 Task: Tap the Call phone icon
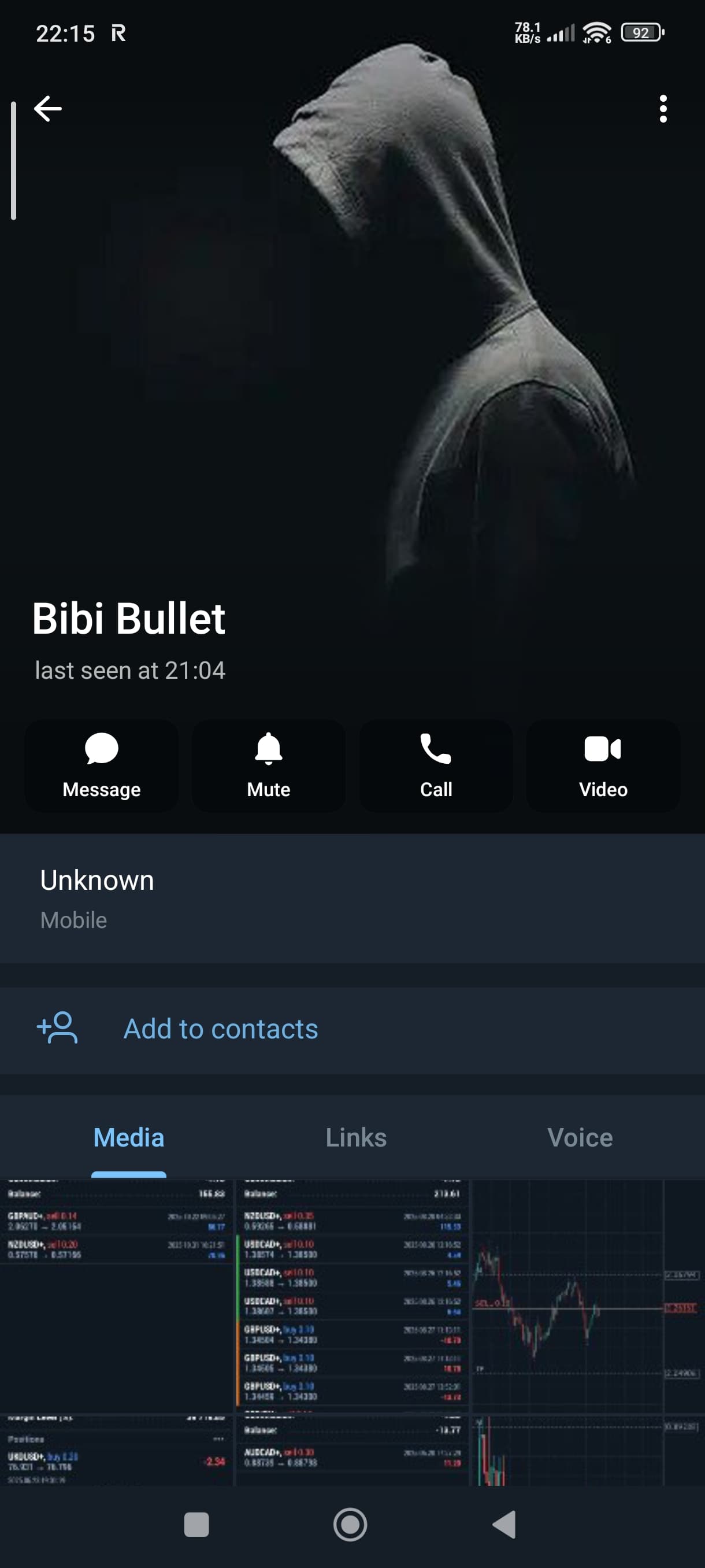[x=436, y=766]
